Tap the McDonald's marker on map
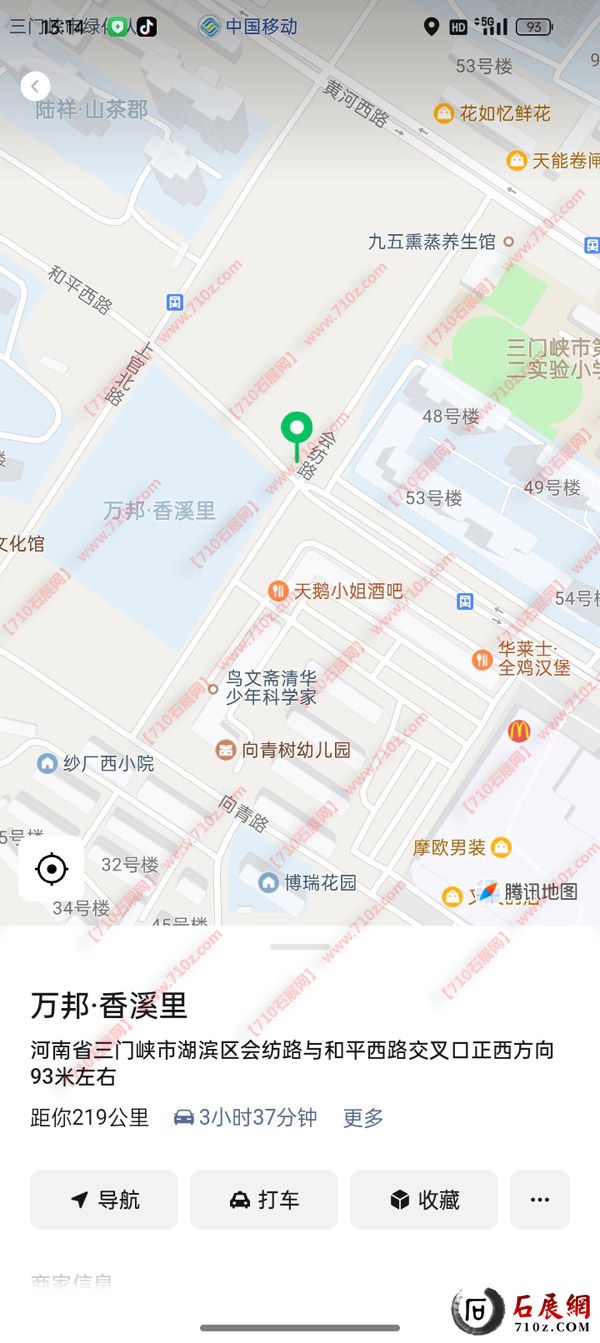 518,731
